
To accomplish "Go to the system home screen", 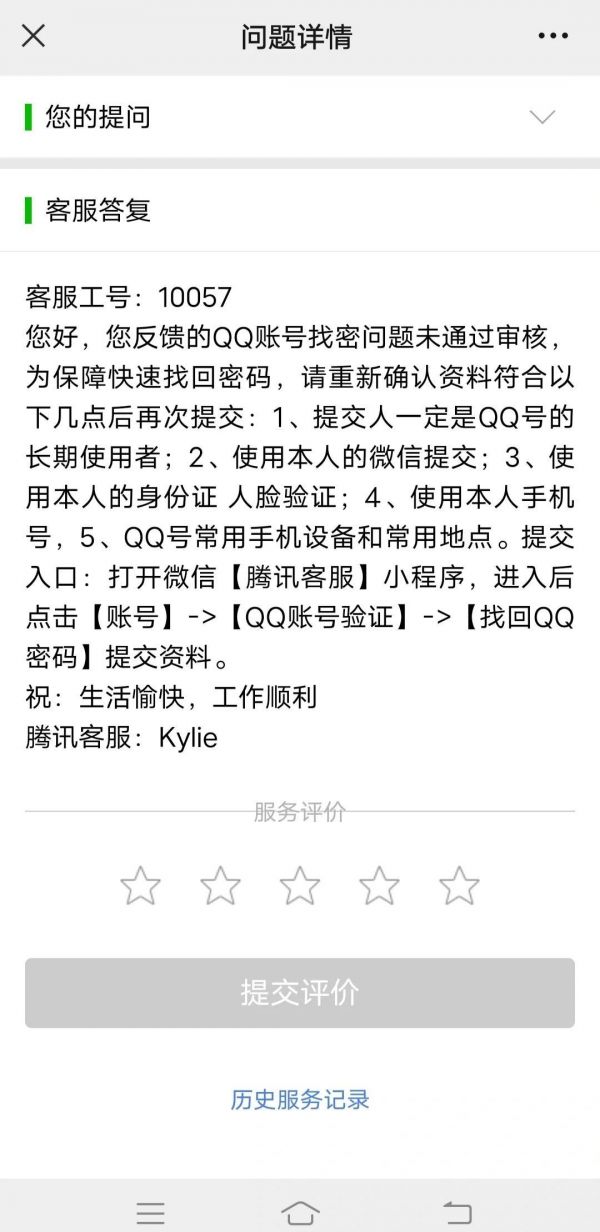I will point(300,1213).
